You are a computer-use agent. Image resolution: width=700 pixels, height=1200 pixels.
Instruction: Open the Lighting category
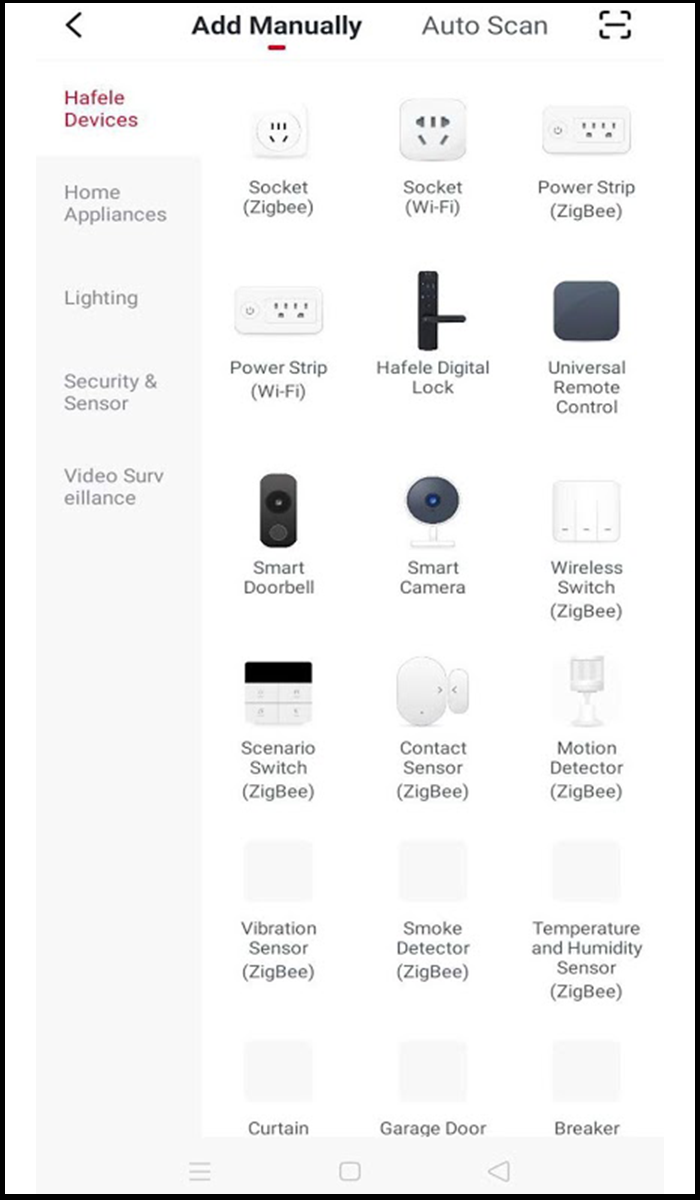click(x=101, y=298)
